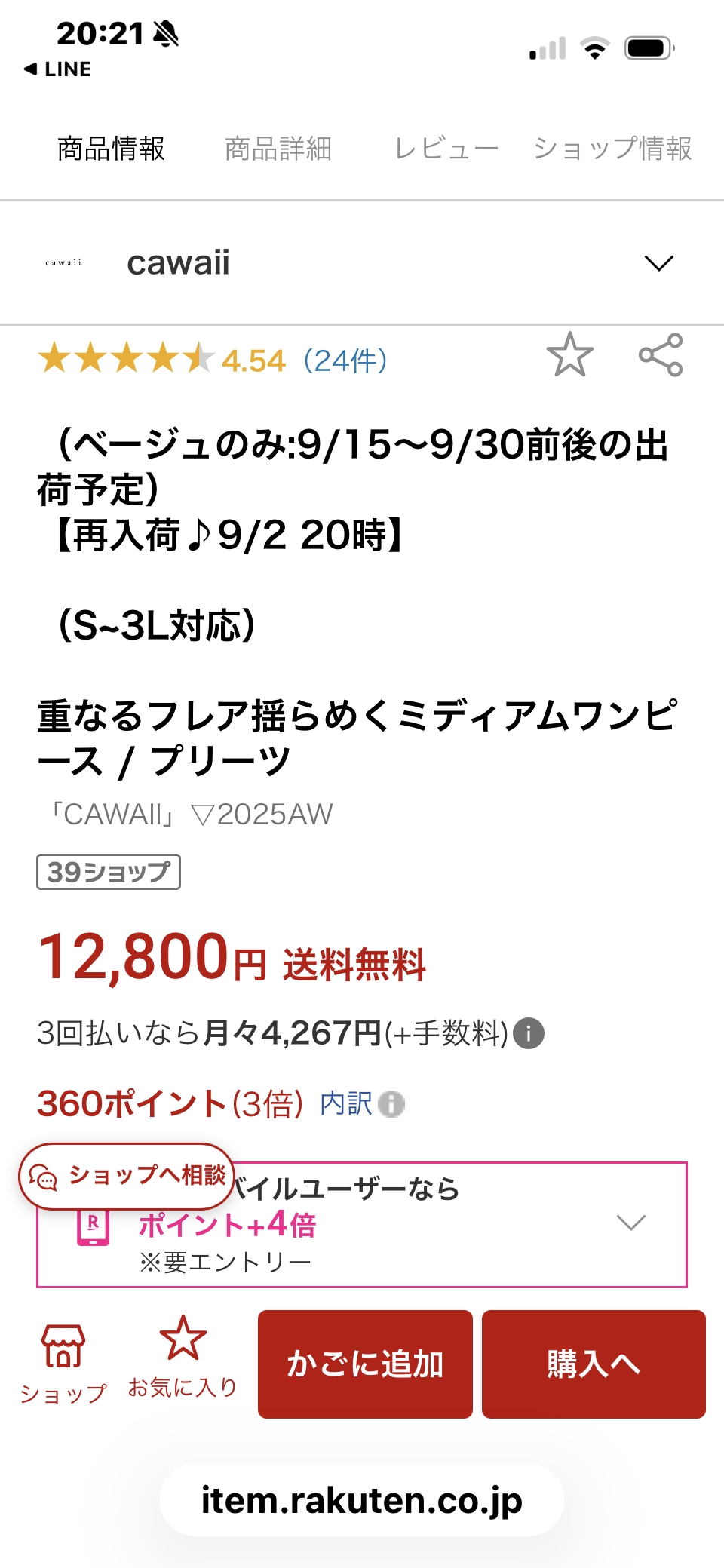The height and width of the screenshot is (1568, 724).
Task: Add item to お気に入り favorites
Action: click(x=183, y=1358)
